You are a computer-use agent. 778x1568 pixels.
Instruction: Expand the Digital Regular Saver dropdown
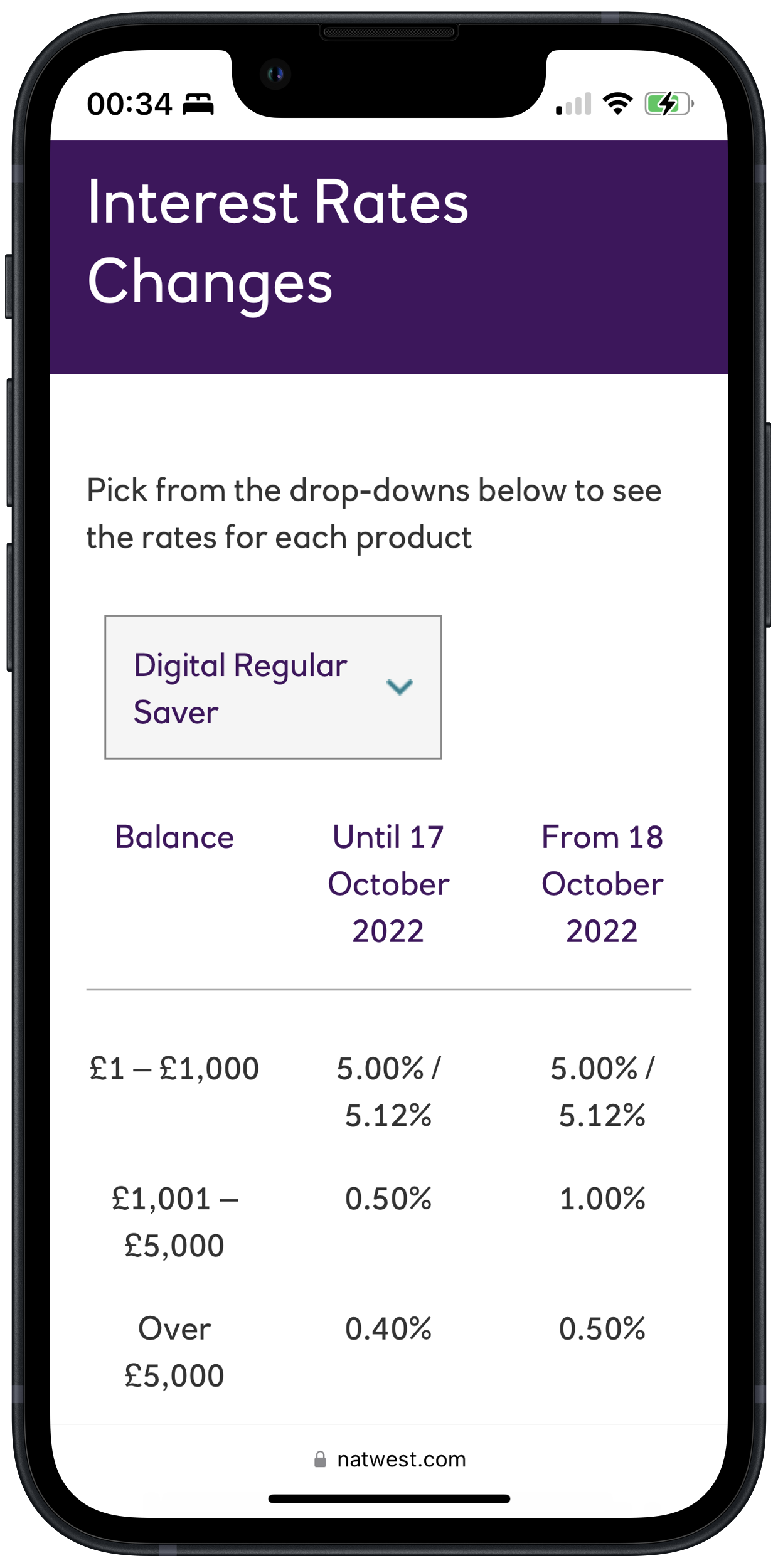pyautogui.click(x=273, y=687)
